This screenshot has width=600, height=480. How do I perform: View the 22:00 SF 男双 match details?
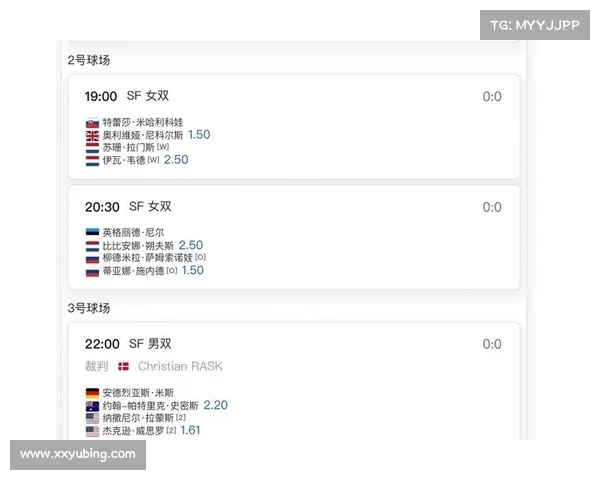coord(293,380)
